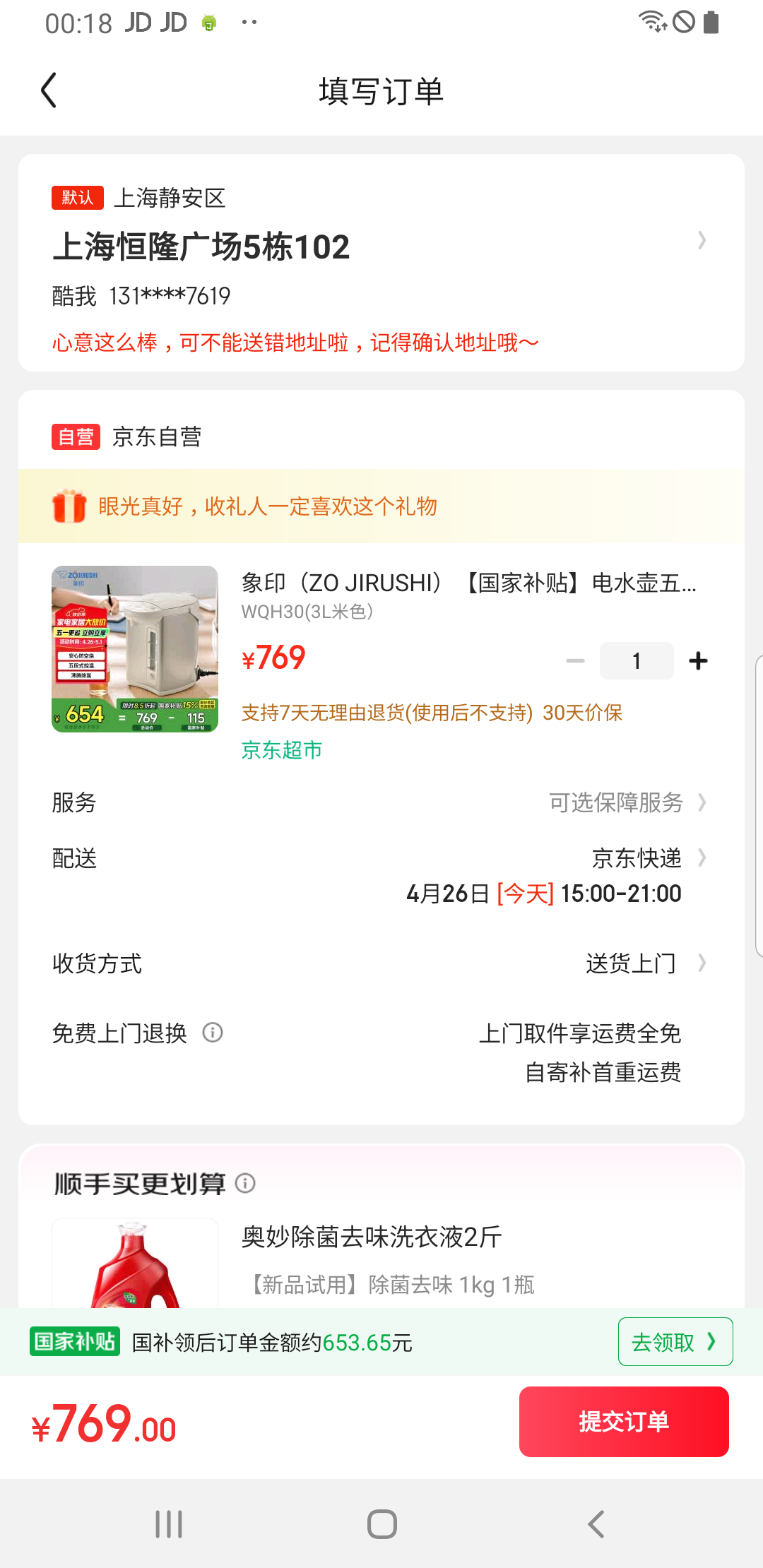The width and height of the screenshot is (763, 1568).
Task: Tap 提交订单 to submit the order
Action: (624, 1421)
